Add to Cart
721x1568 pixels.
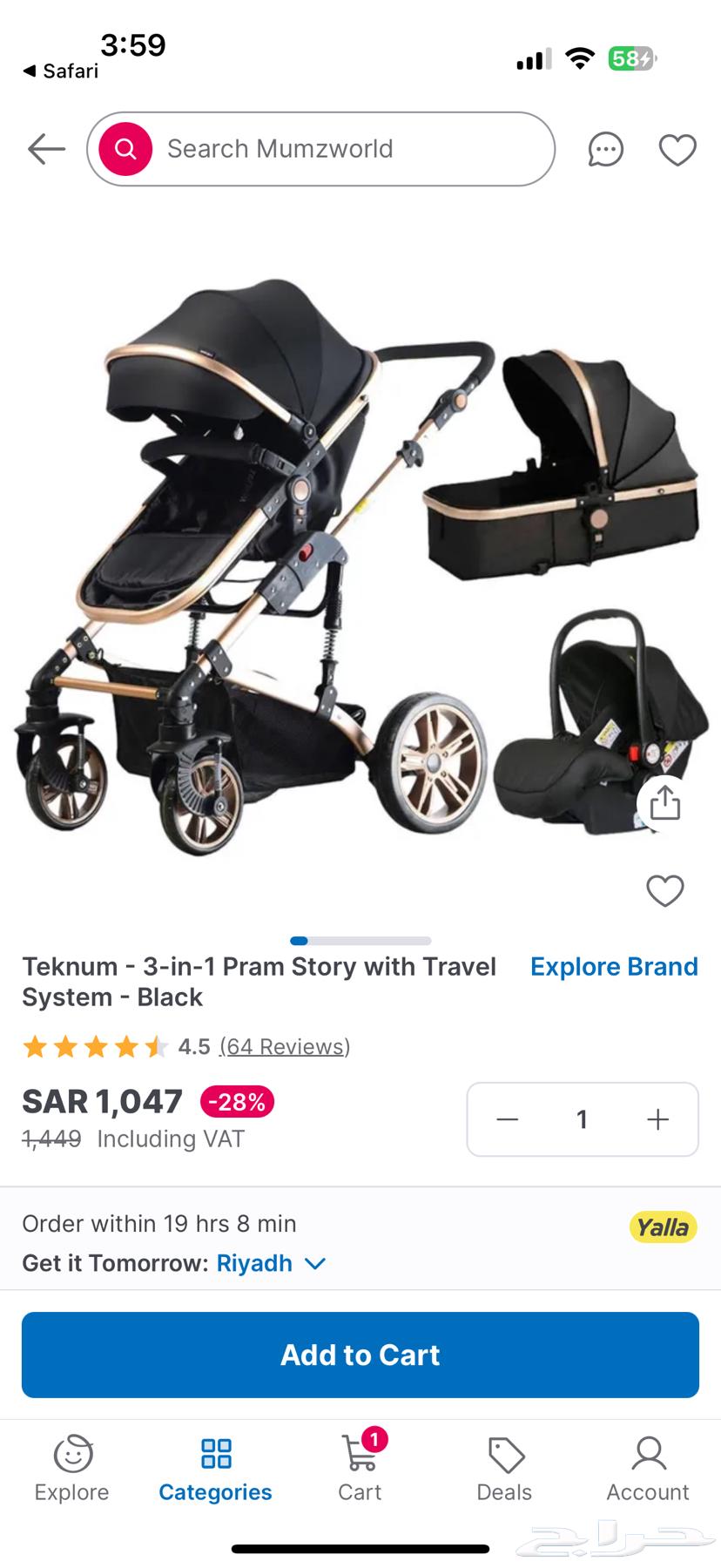360,1355
